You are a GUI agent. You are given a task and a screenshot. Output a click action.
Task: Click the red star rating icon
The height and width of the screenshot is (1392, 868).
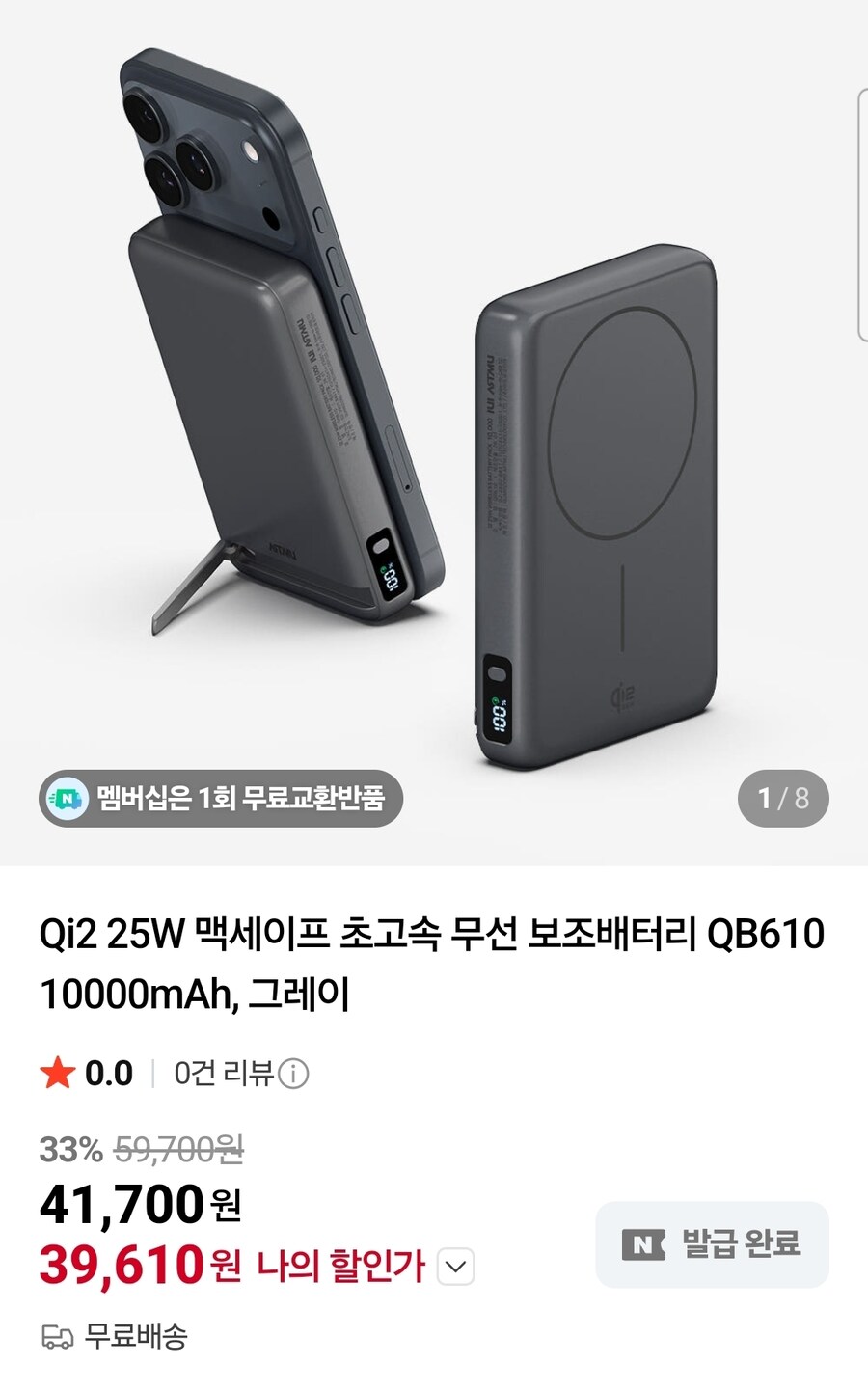60,1072
